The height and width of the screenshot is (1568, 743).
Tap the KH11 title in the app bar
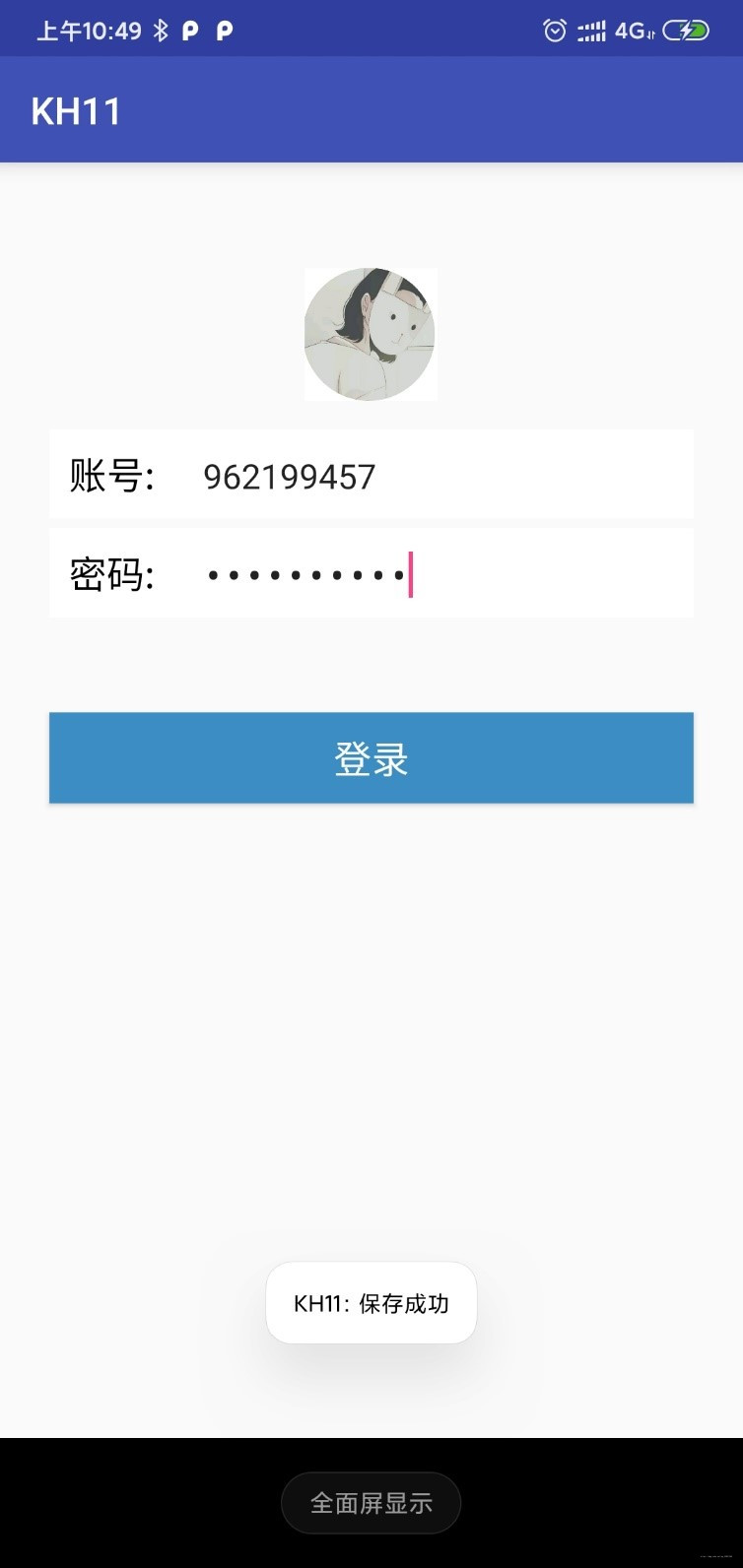[76, 109]
